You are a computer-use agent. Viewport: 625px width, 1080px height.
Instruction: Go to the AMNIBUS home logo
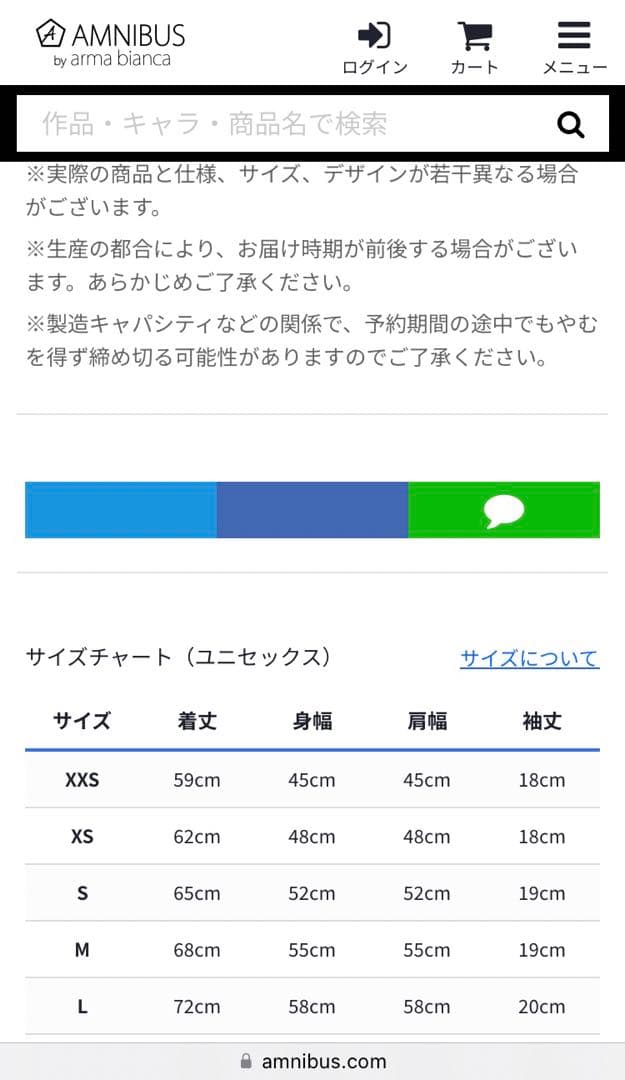111,43
